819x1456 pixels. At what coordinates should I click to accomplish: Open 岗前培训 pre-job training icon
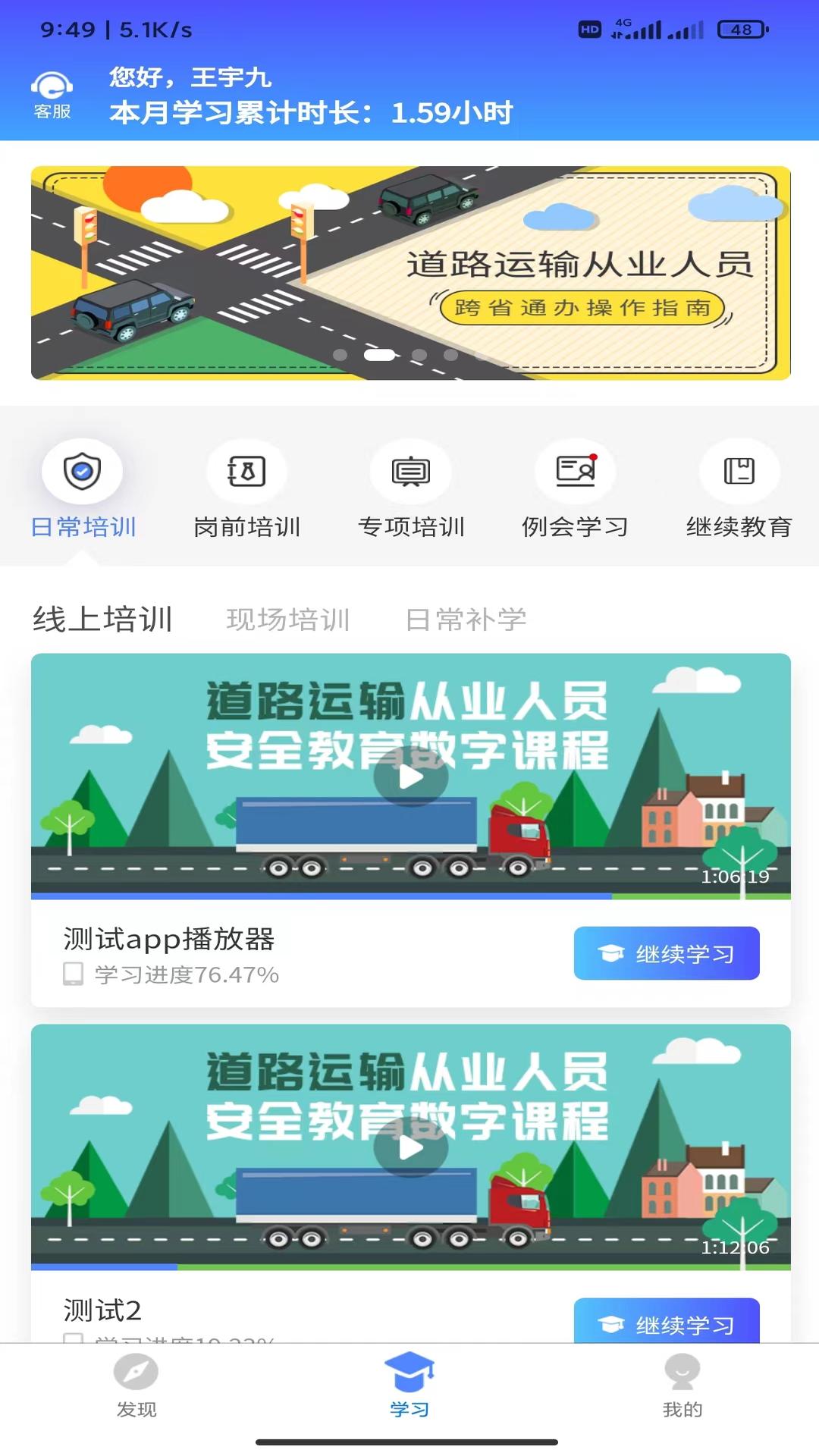[248, 470]
